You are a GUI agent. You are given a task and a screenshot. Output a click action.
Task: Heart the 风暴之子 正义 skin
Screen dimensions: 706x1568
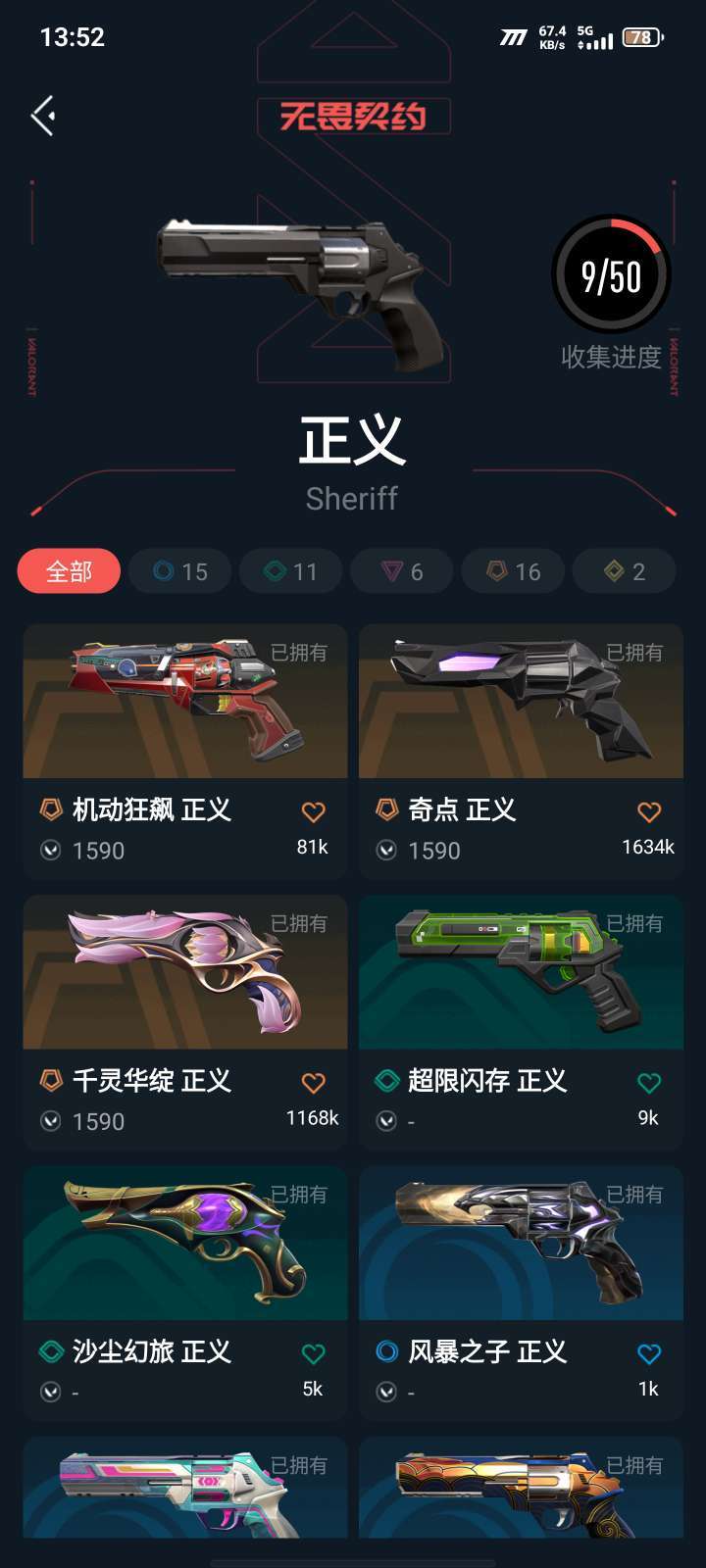[x=648, y=1353]
